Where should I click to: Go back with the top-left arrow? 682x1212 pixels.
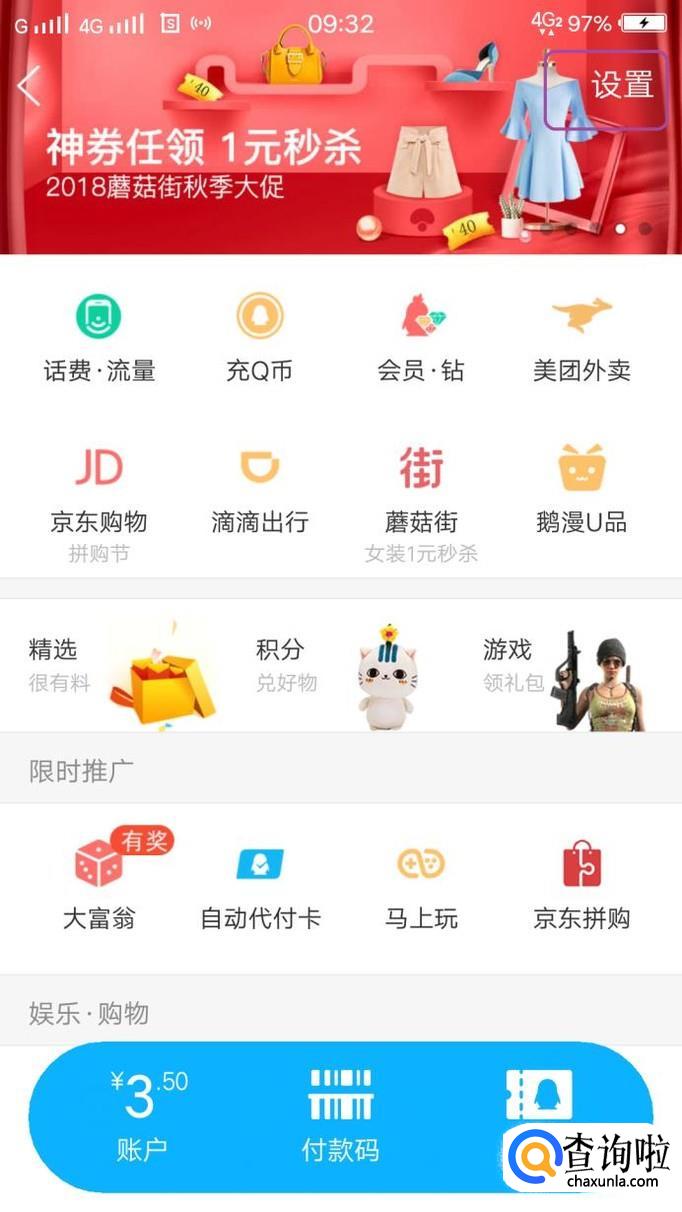[29, 87]
